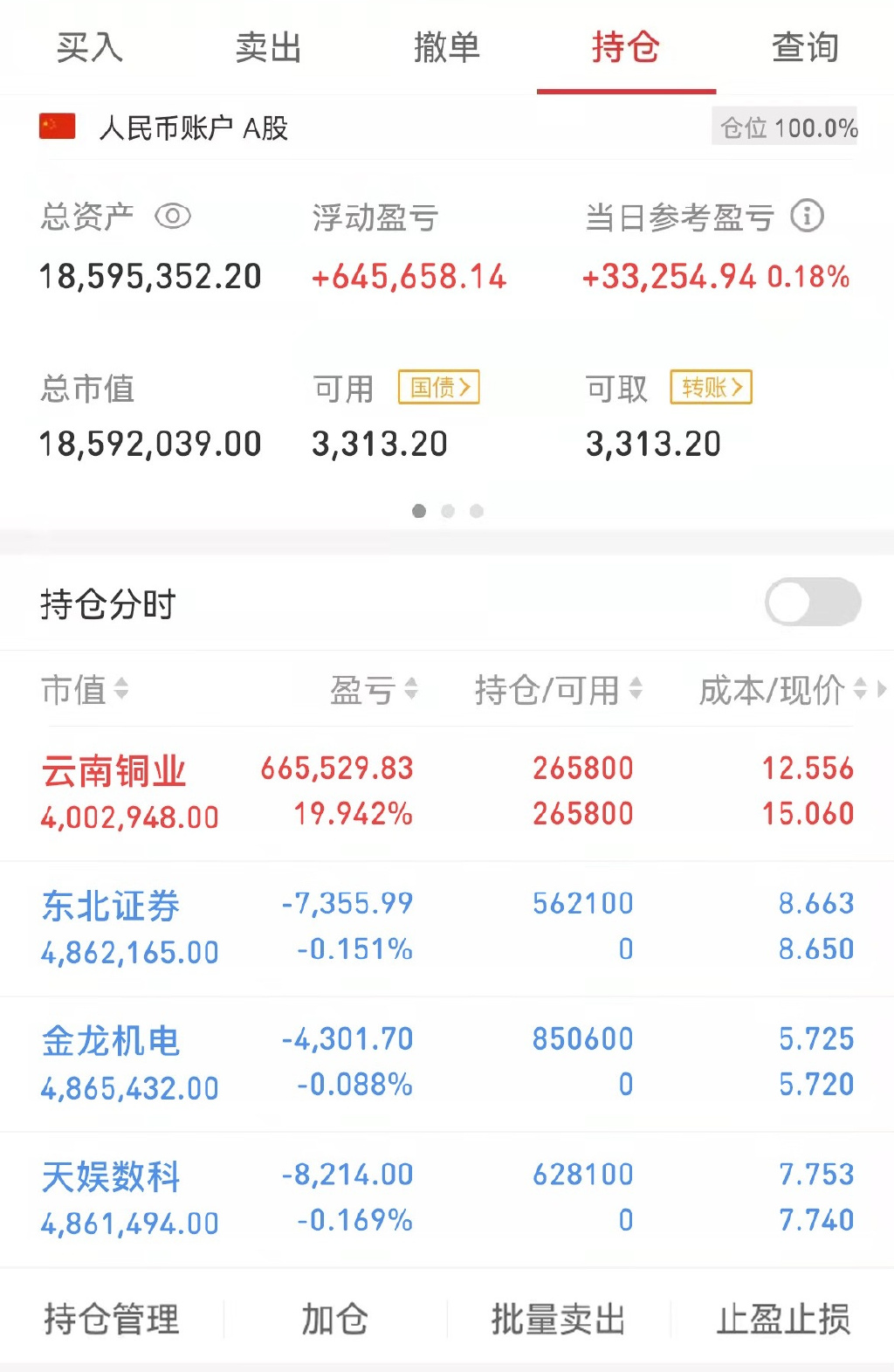Open the 云南铜业 holding
The height and width of the screenshot is (1372, 894).
click(x=113, y=771)
